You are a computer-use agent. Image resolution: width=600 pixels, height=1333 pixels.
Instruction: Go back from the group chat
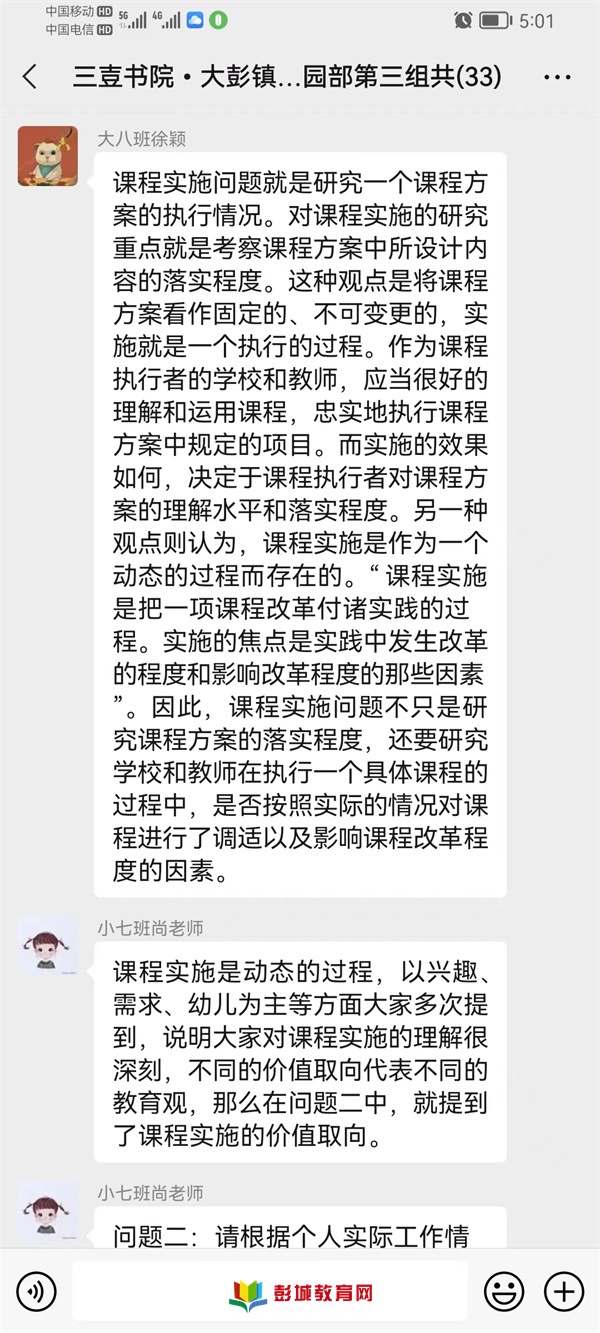(30, 77)
